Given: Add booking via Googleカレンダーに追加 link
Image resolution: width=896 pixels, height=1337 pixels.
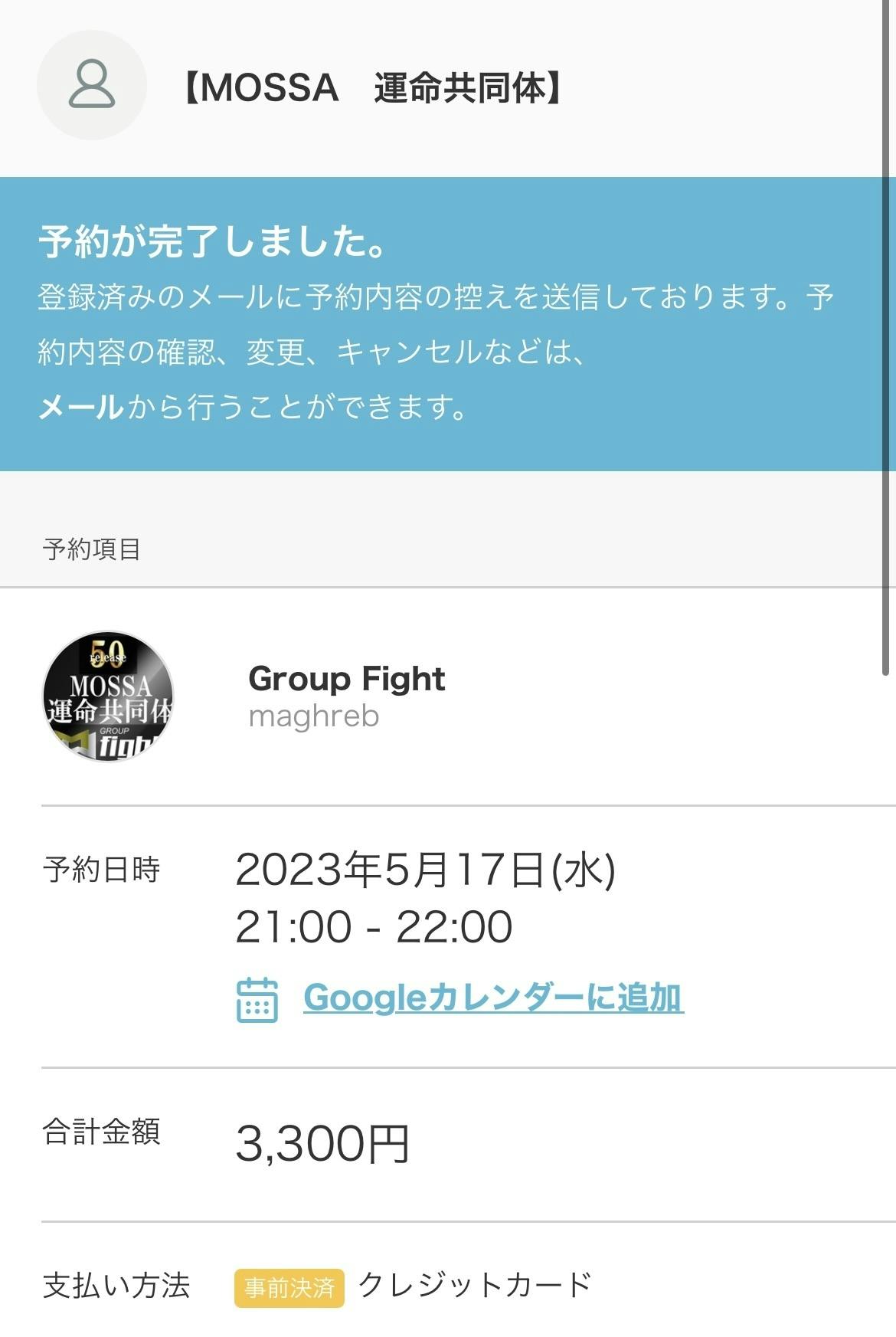Looking at the screenshot, I should click(x=492, y=998).
